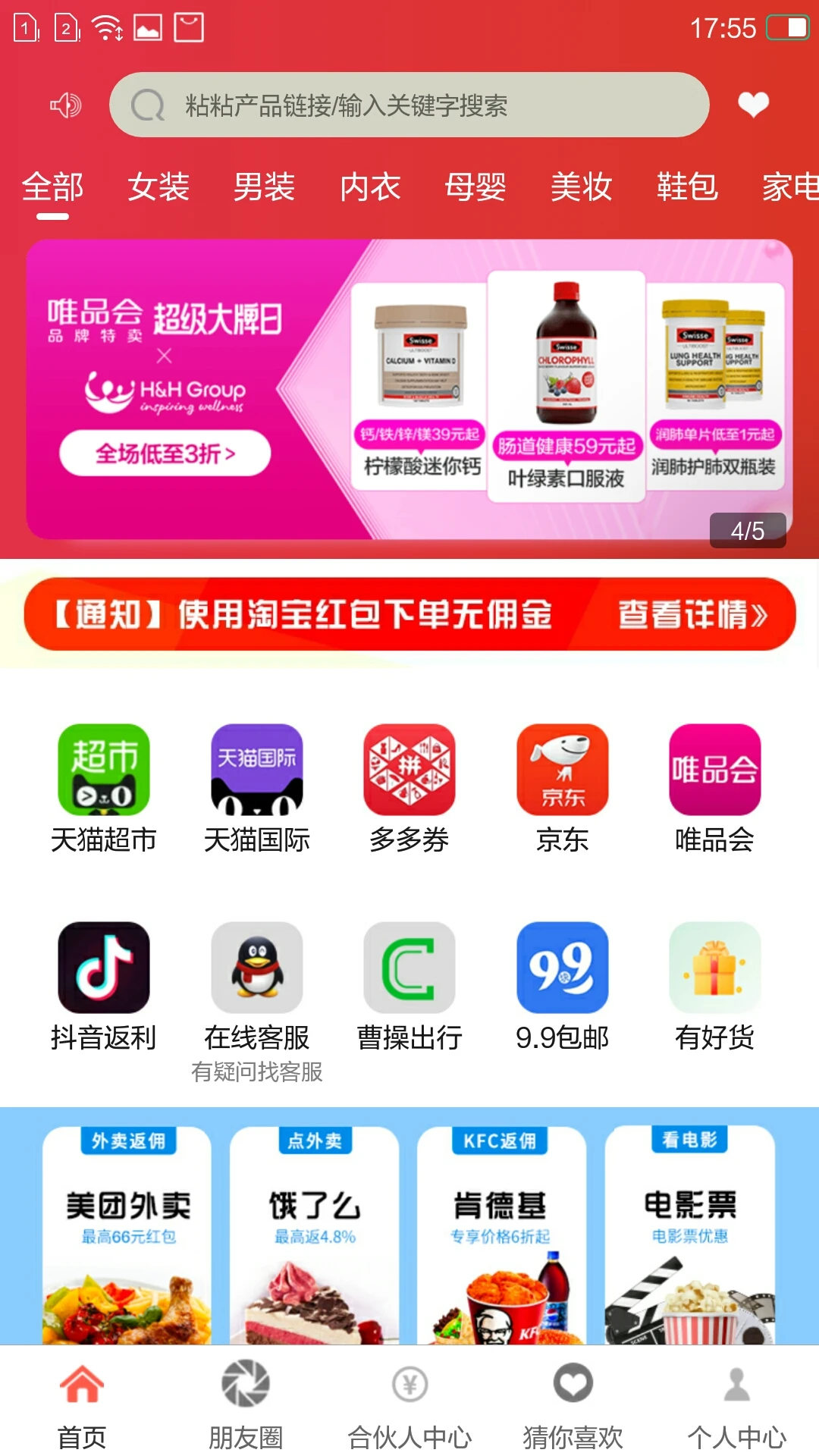Select the 美妆 category tab

click(582, 187)
